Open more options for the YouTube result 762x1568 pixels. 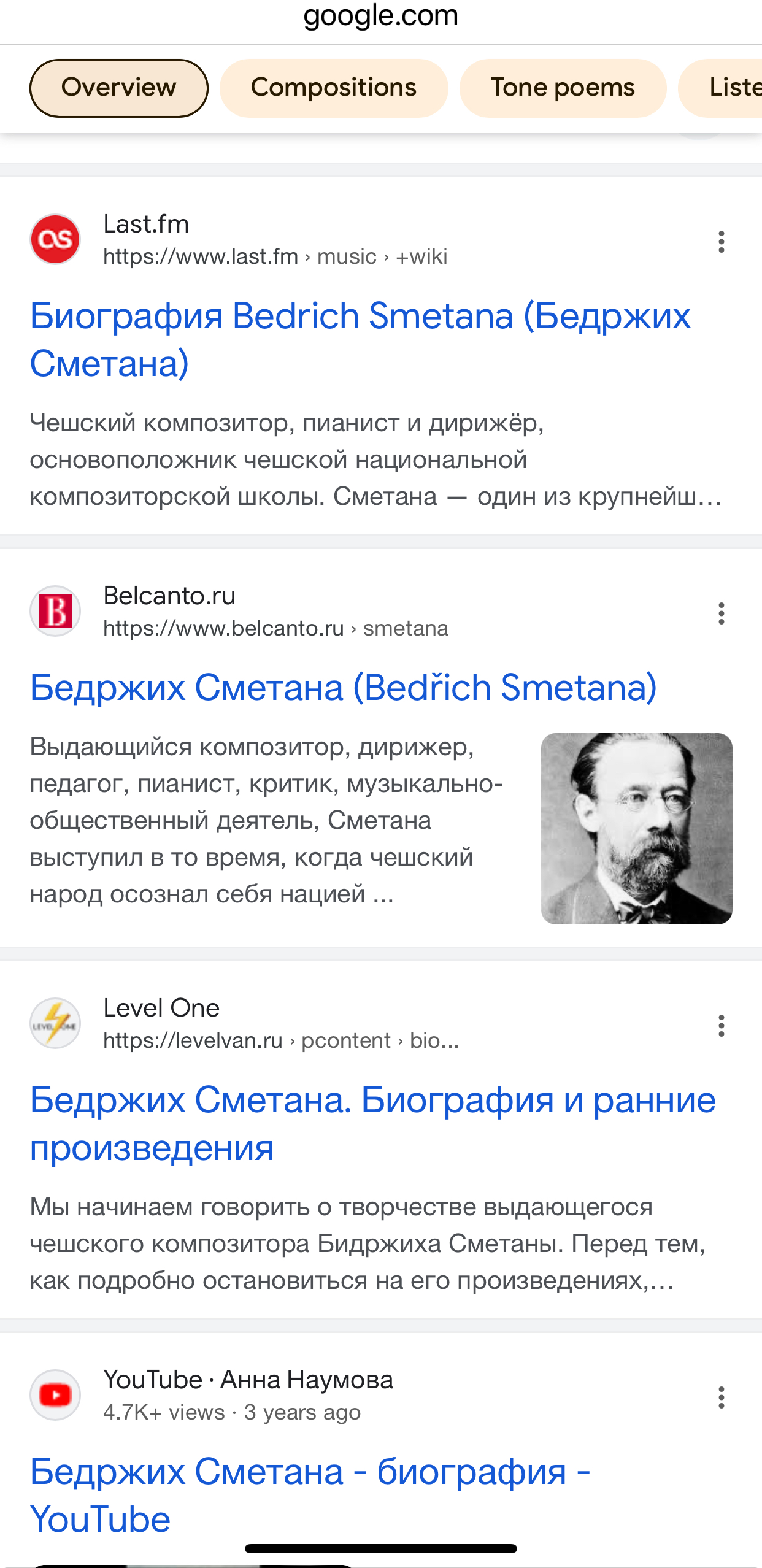tap(721, 1397)
